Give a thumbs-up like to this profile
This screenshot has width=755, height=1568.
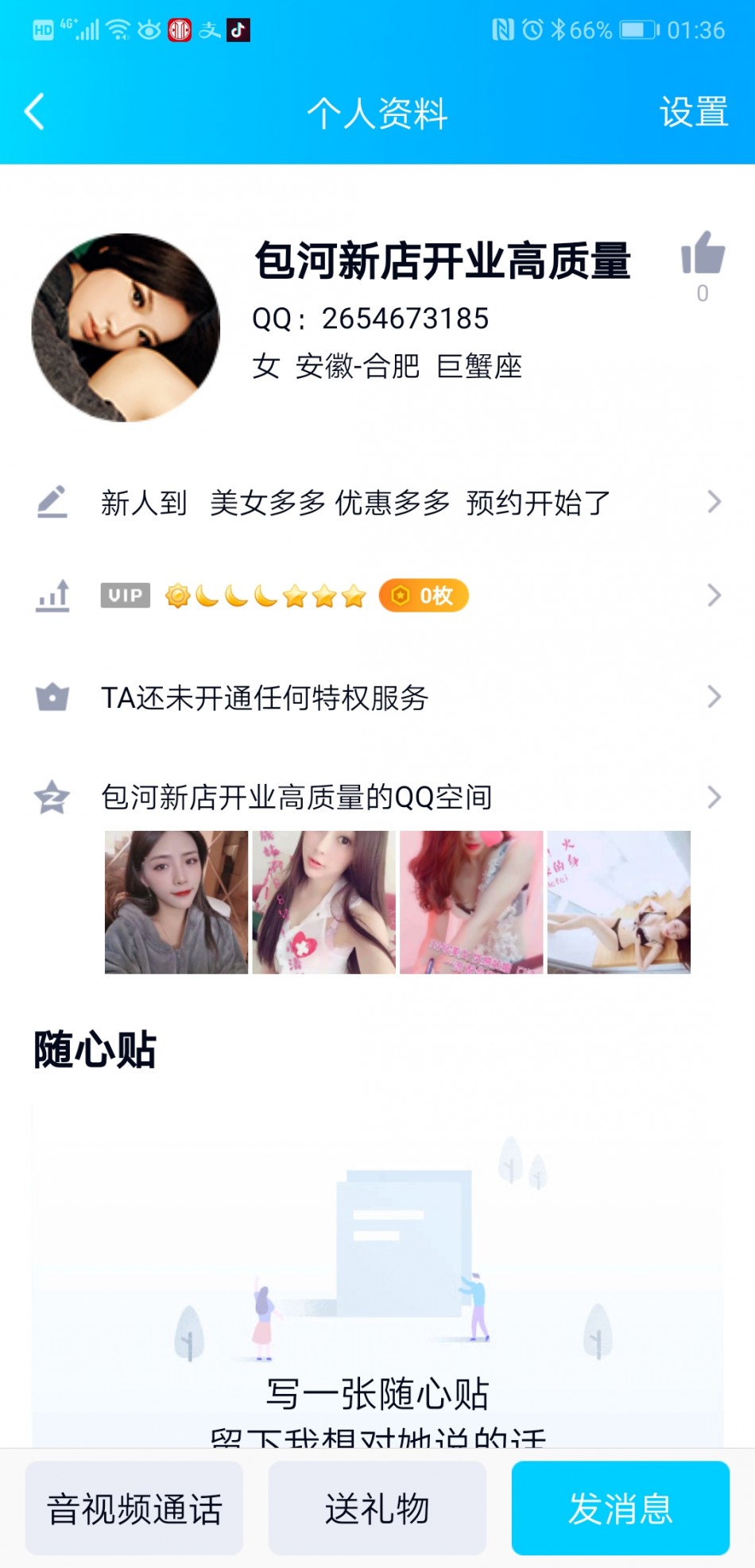(703, 254)
